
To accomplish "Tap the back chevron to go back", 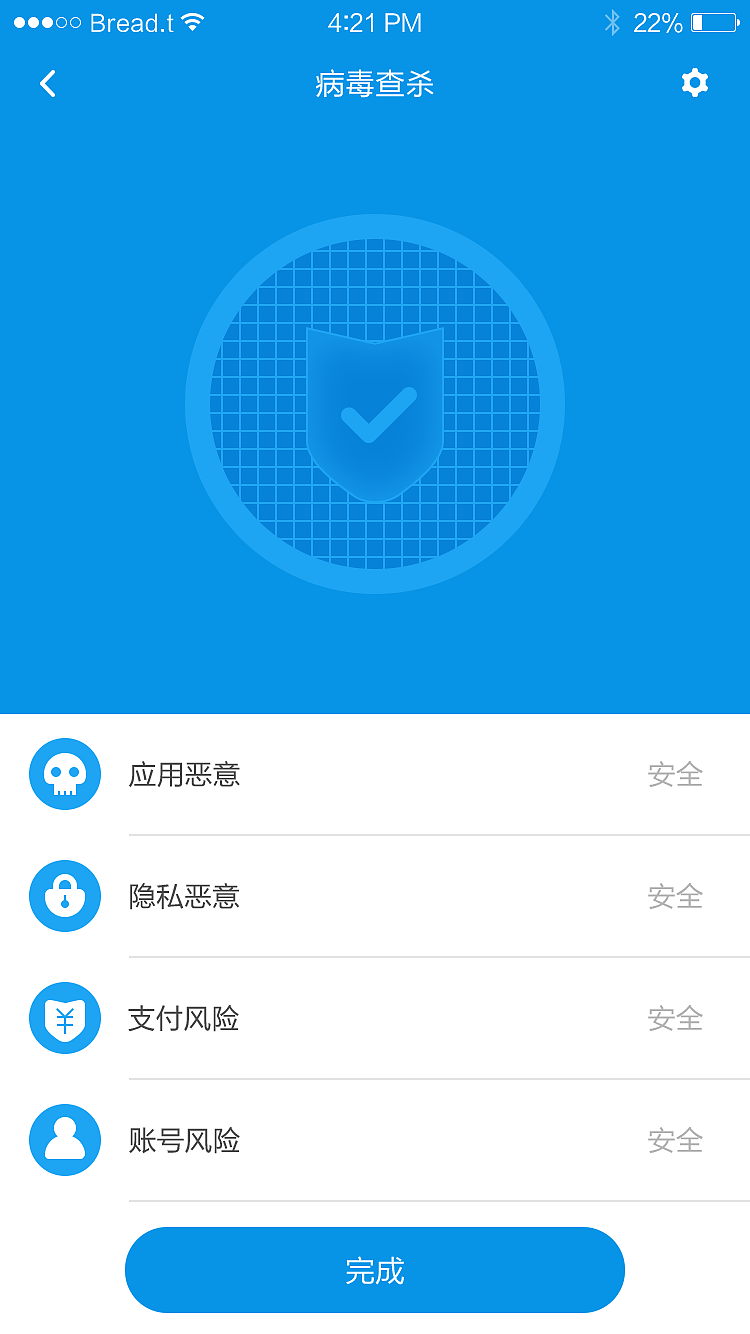I will [x=47, y=84].
